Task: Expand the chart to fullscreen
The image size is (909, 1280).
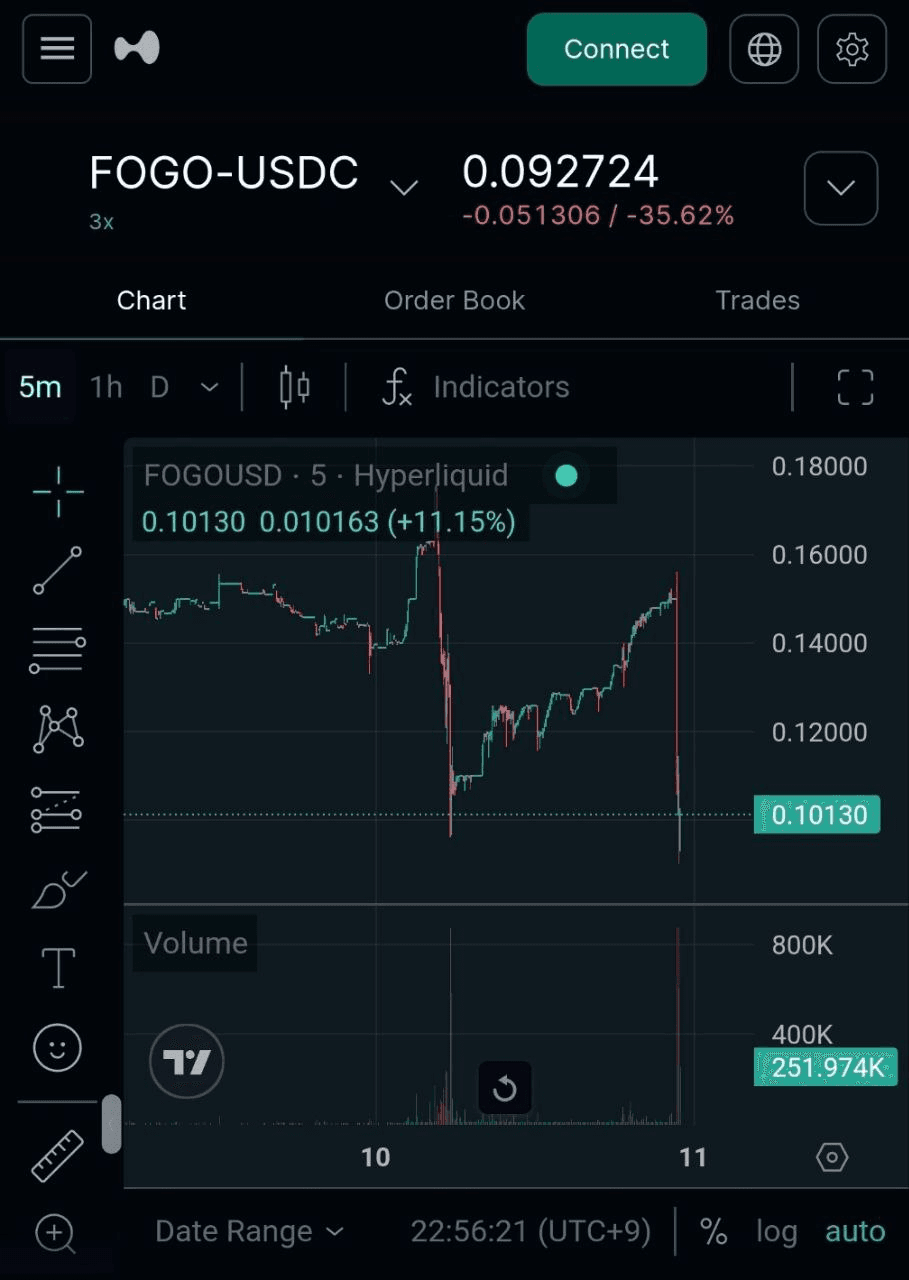Action: click(x=854, y=387)
